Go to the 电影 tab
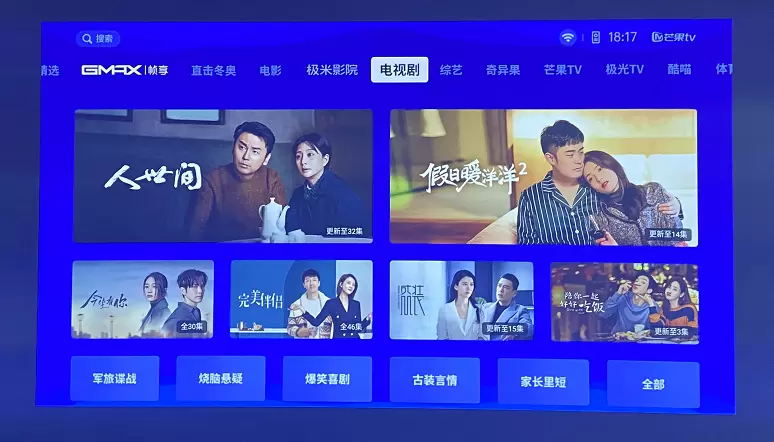Screen dimensions: 774x442 270,70
